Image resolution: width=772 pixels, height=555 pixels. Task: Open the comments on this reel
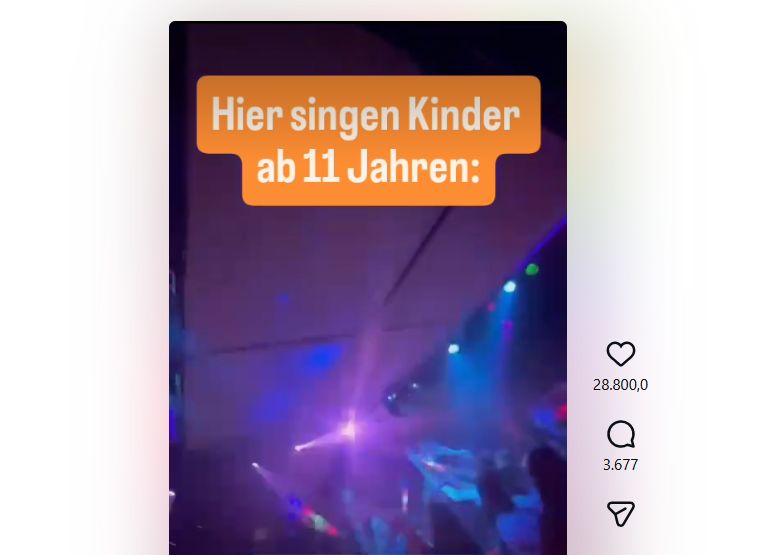(621, 434)
